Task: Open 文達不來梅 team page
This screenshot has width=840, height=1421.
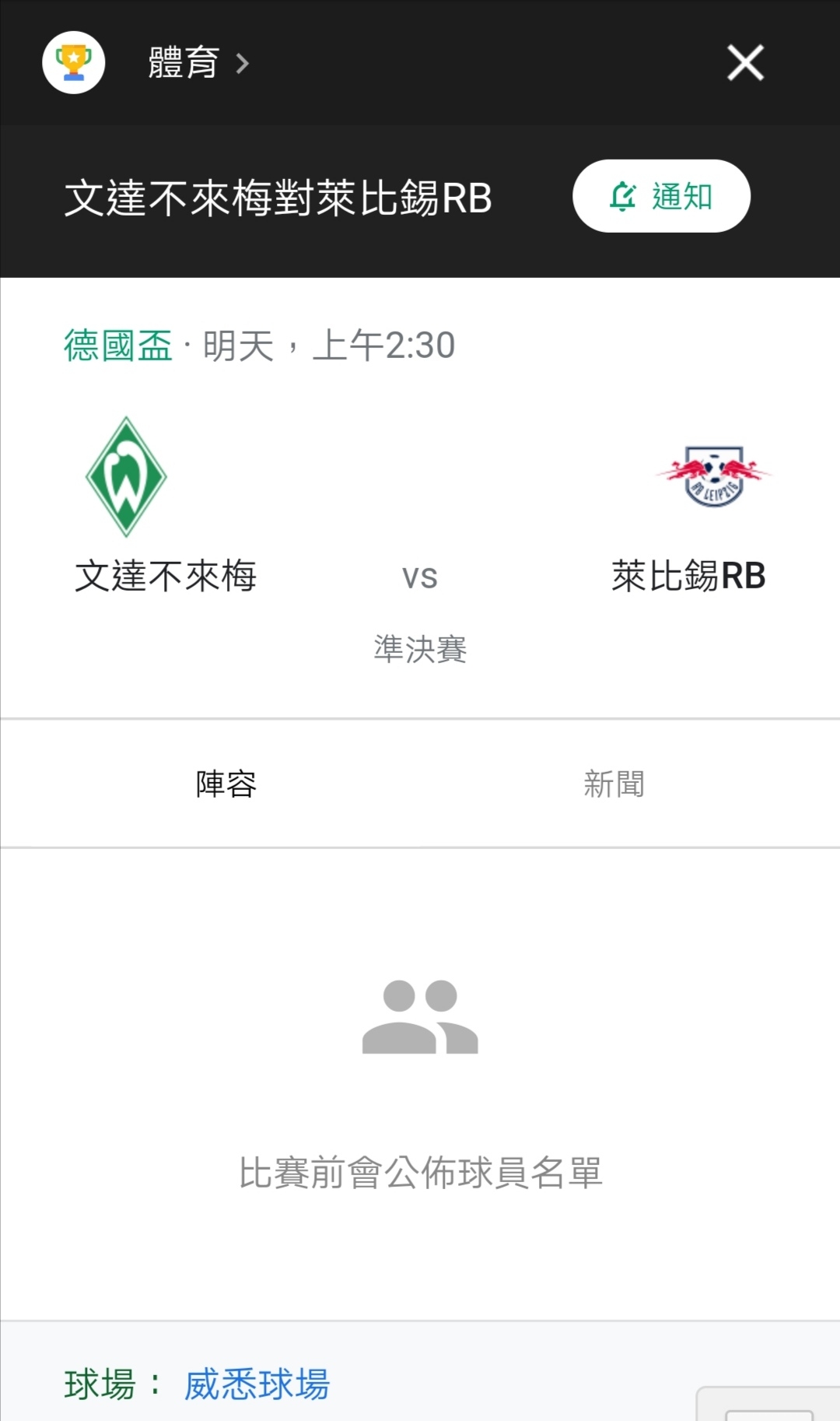Action: pos(165,506)
